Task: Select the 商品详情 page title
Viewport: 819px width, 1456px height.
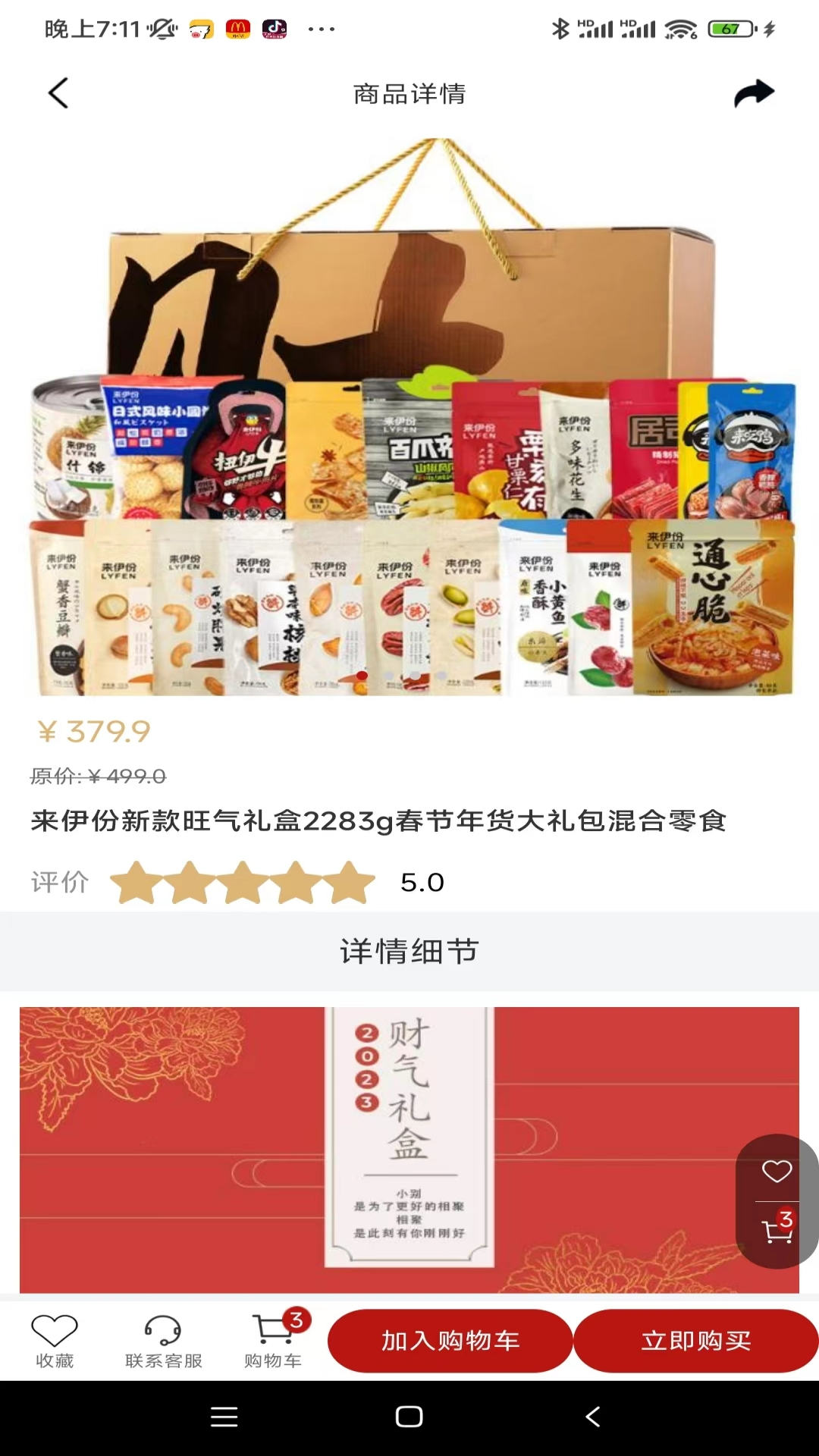Action: point(408,94)
